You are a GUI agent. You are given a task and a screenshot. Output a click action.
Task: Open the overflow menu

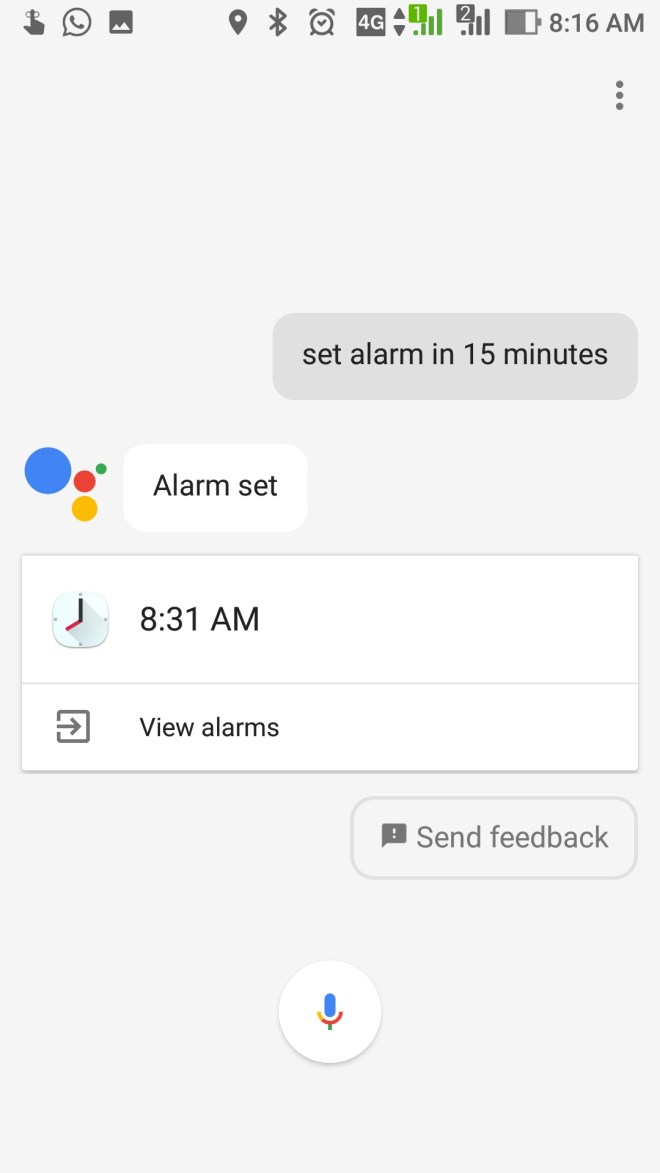click(619, 96)
